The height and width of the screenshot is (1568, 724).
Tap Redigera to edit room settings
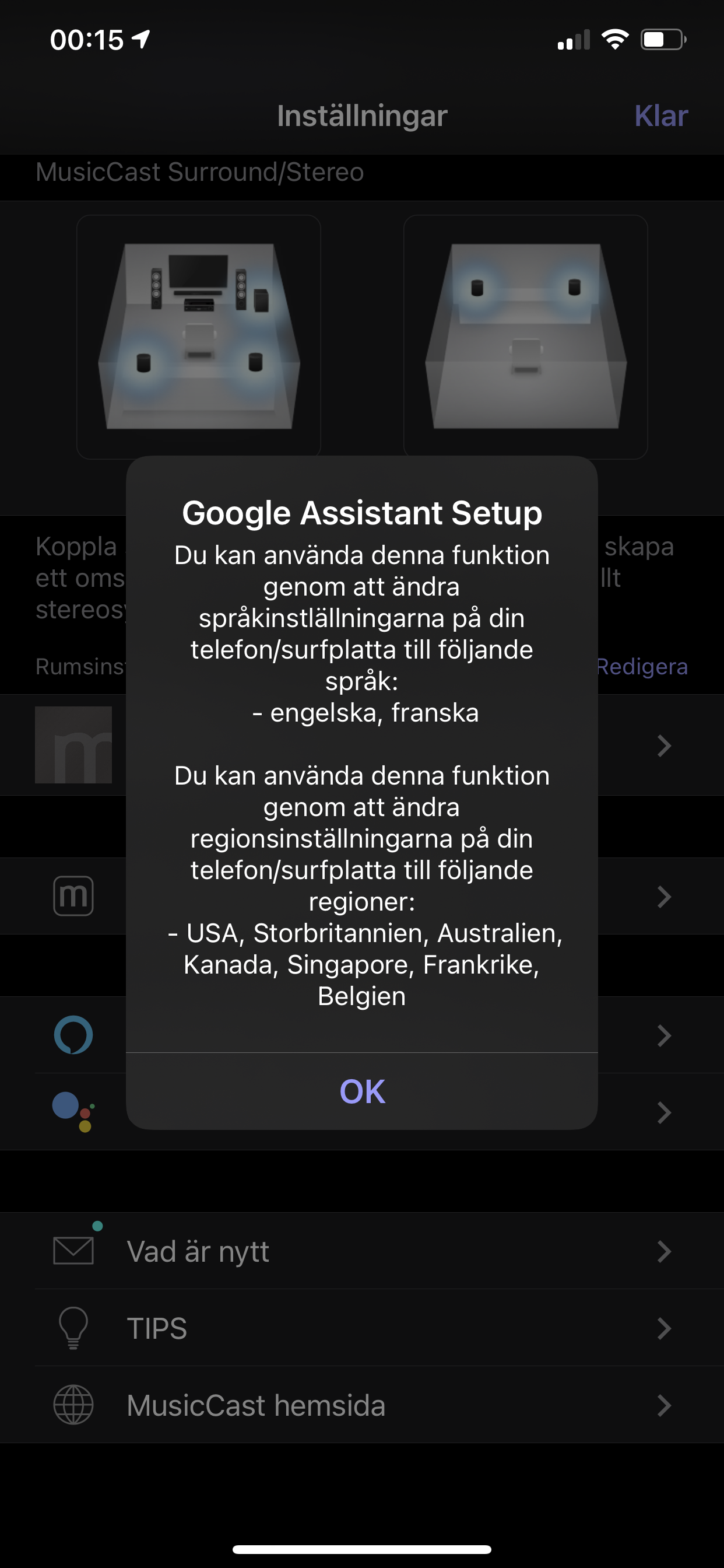642,667
